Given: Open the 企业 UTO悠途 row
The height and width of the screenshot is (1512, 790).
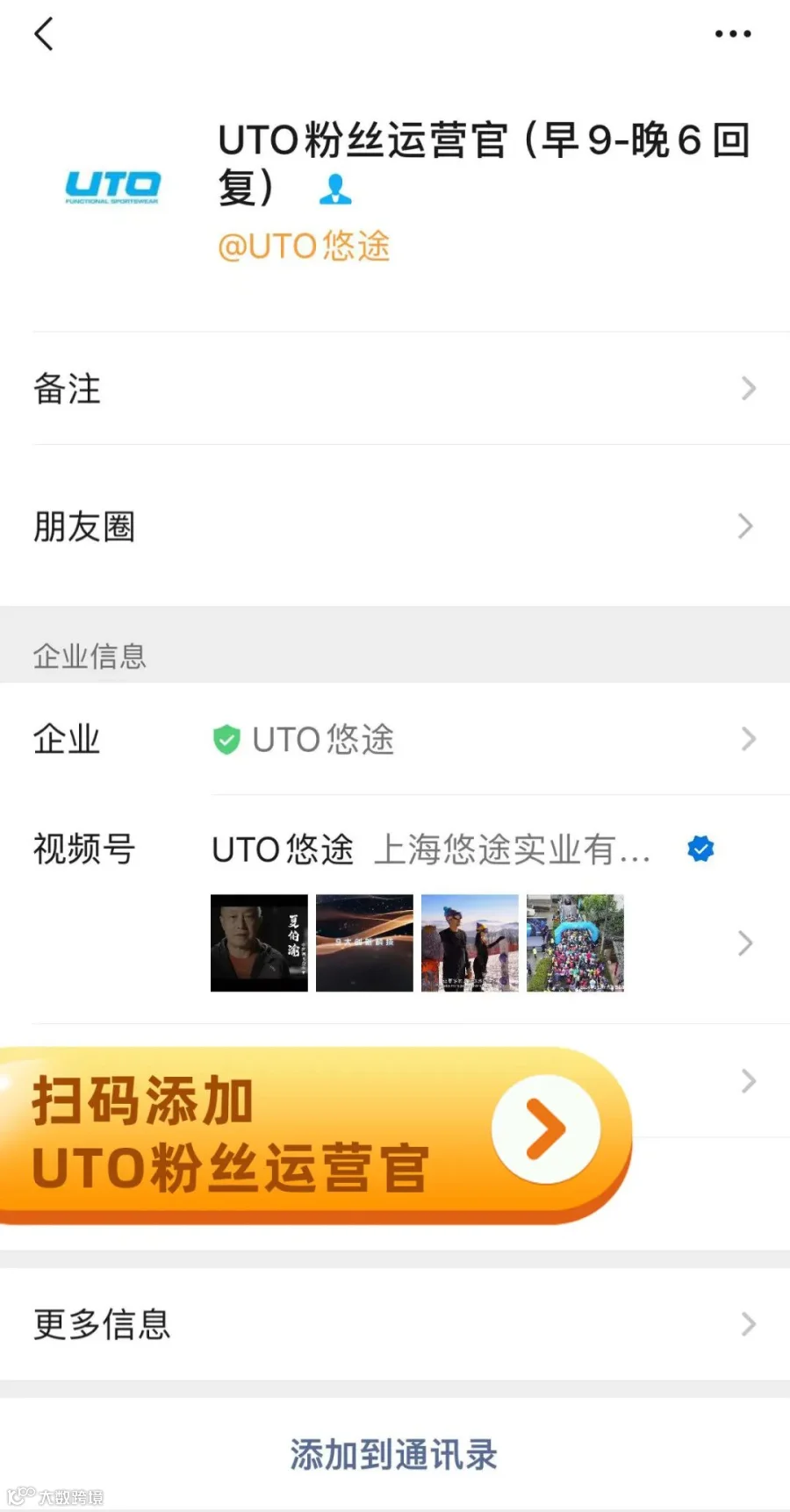Looking at the screenshot, I should tap(395, 739).
